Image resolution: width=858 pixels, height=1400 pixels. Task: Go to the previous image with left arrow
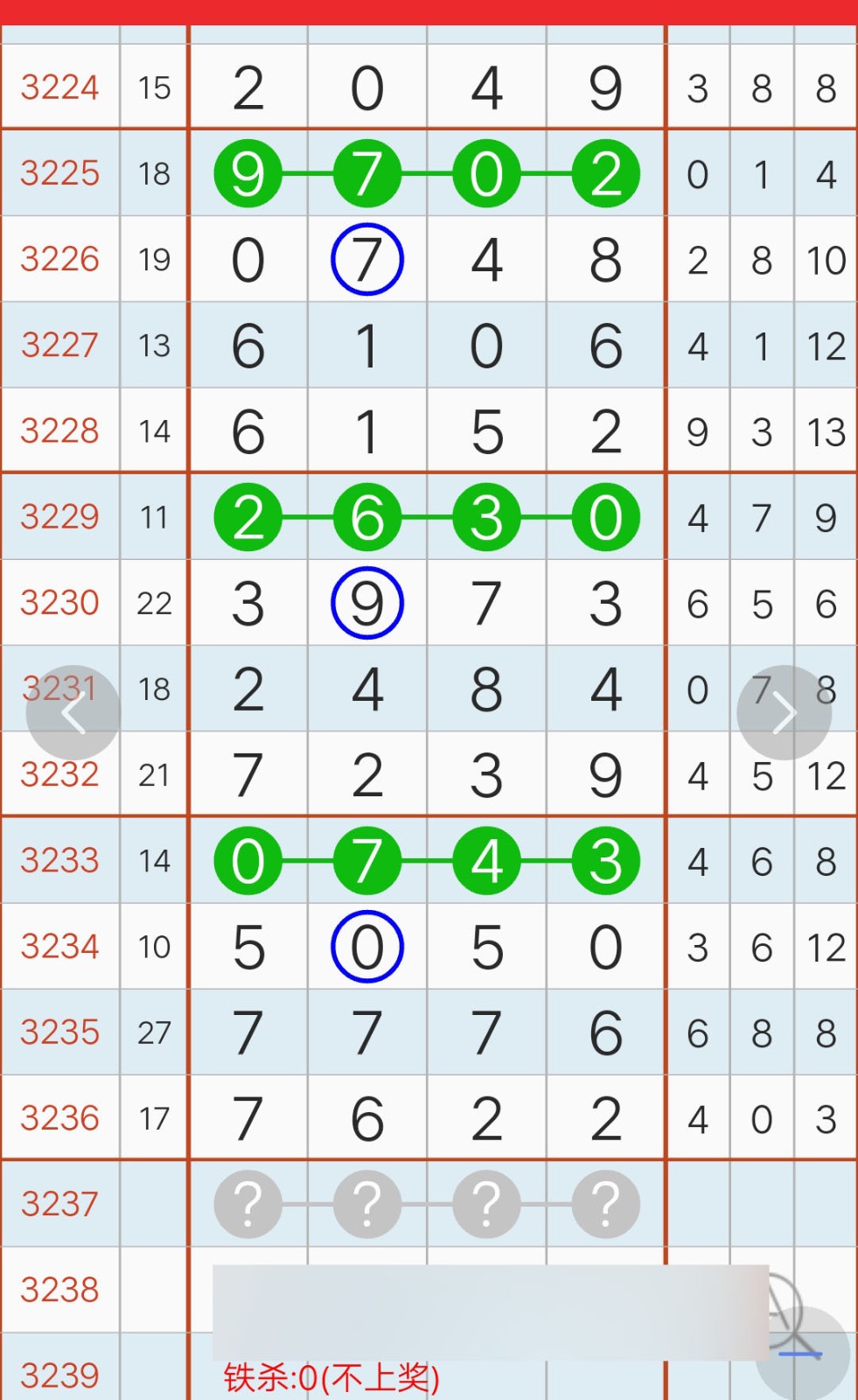(x=73, y=713)
